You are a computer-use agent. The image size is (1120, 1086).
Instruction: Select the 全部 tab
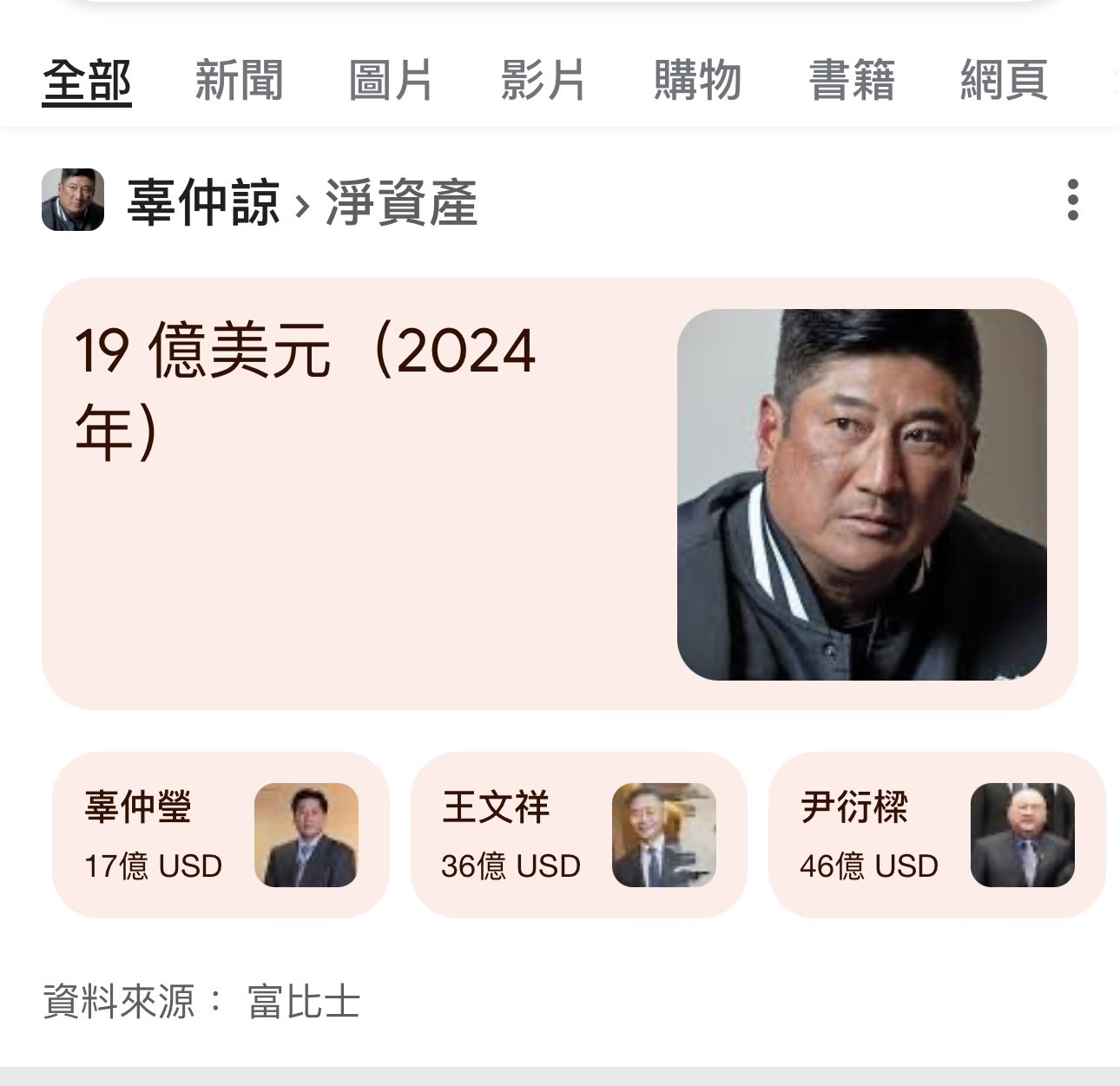pos(87,81)
